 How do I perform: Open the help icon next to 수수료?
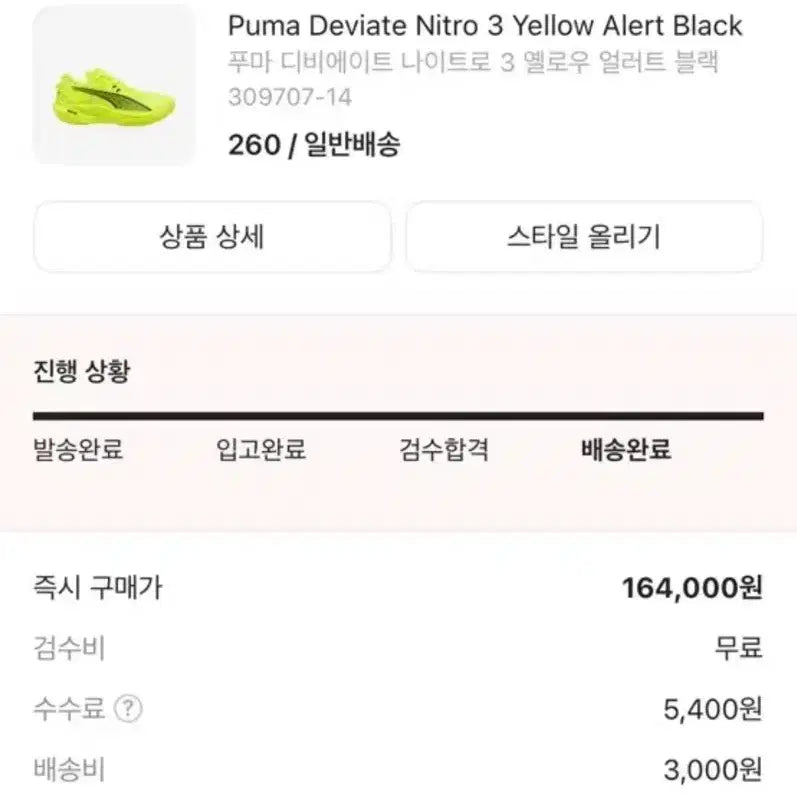pyautogui.click(x=128, y=710)
